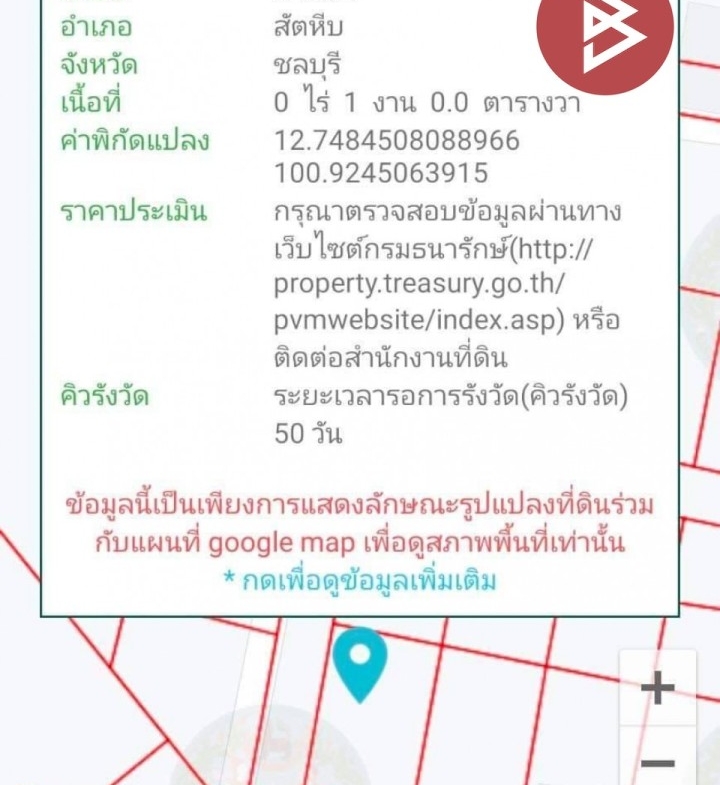Zoom out on the map

coord(657,762)
